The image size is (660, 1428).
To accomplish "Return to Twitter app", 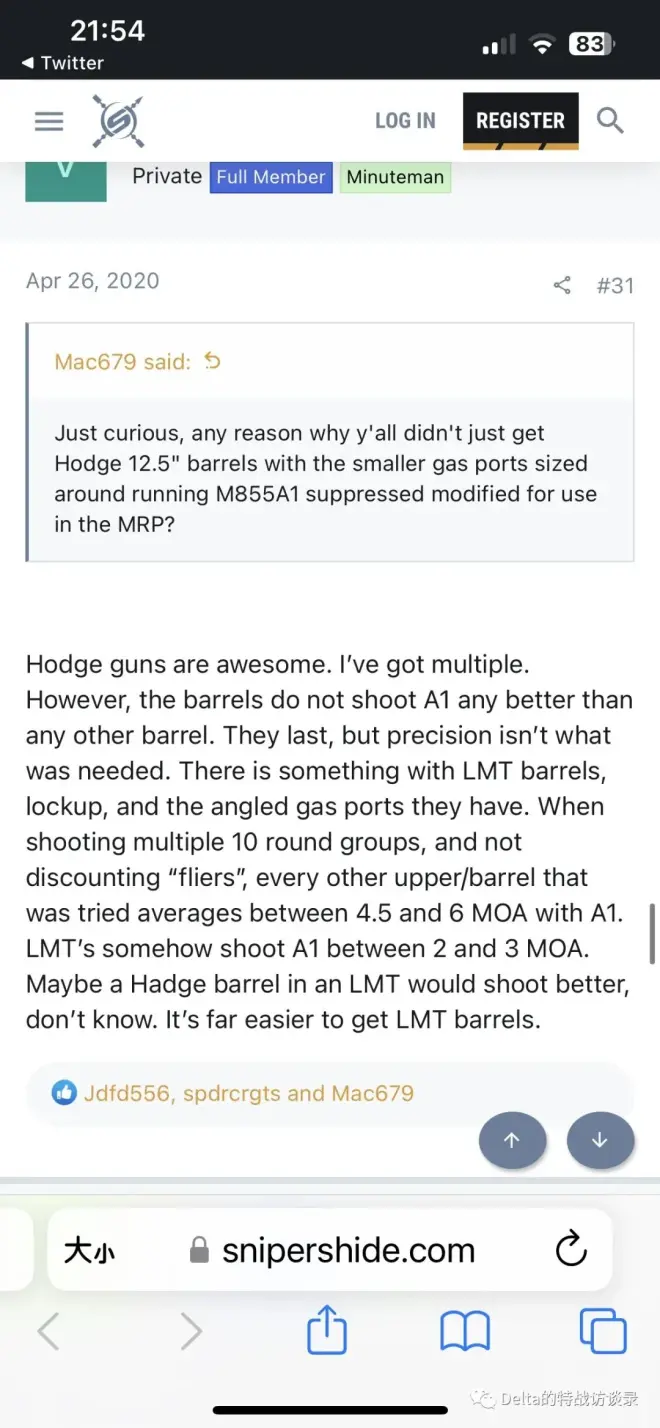I will tap(62, 63).
